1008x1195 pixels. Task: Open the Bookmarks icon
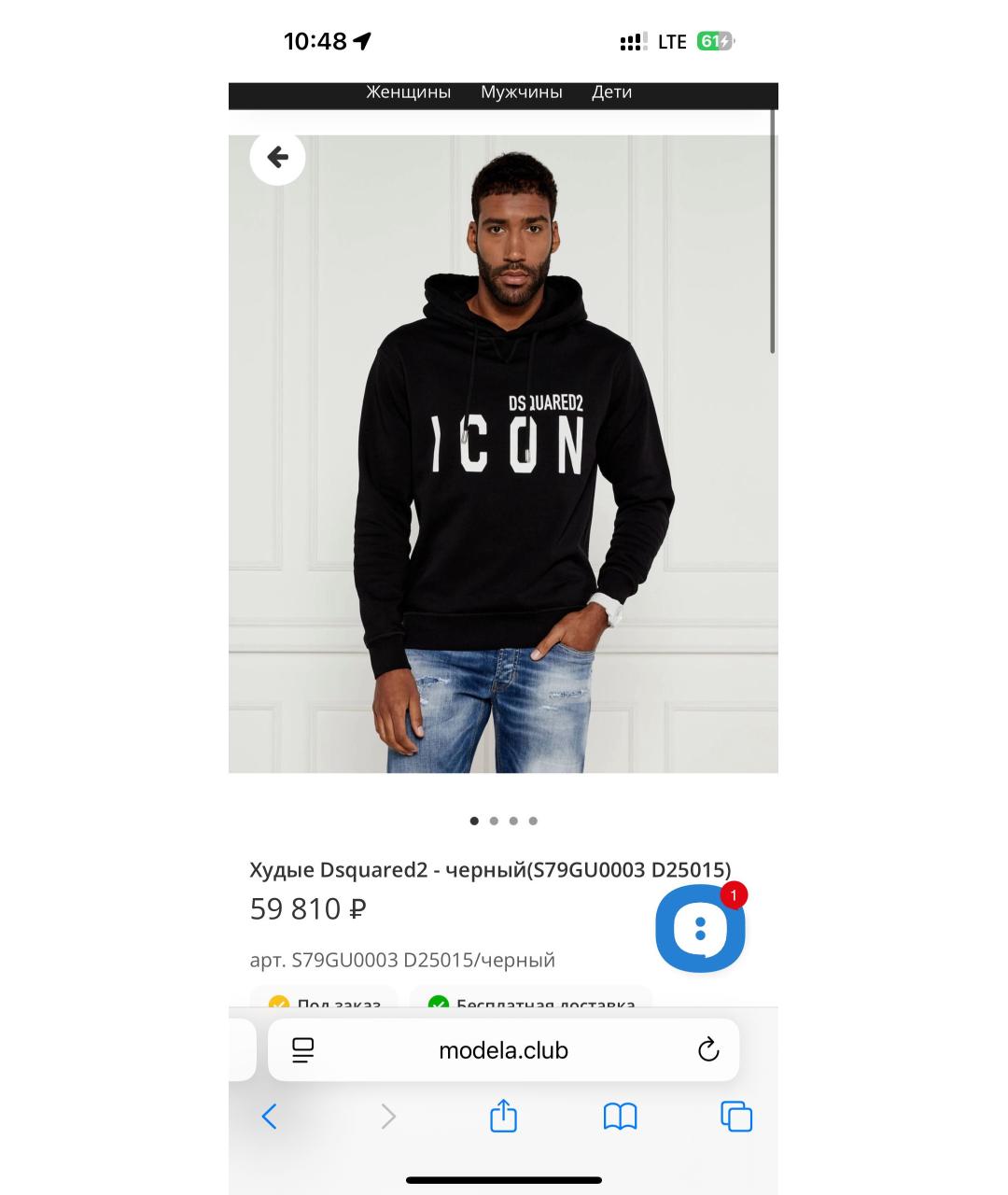coord(620,1116)
